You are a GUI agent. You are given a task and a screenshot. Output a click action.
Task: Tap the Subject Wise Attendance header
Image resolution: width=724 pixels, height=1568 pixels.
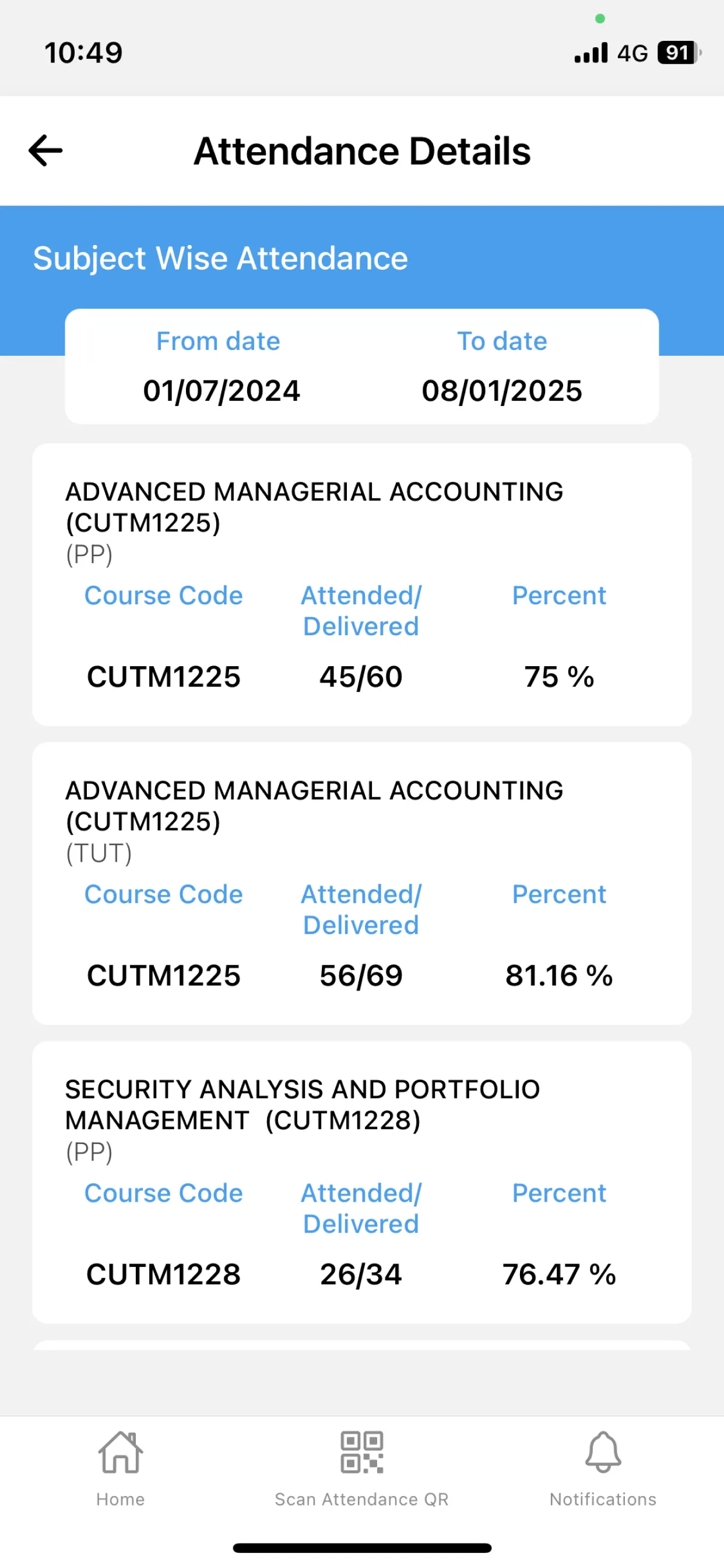click(x=221, y=257)
